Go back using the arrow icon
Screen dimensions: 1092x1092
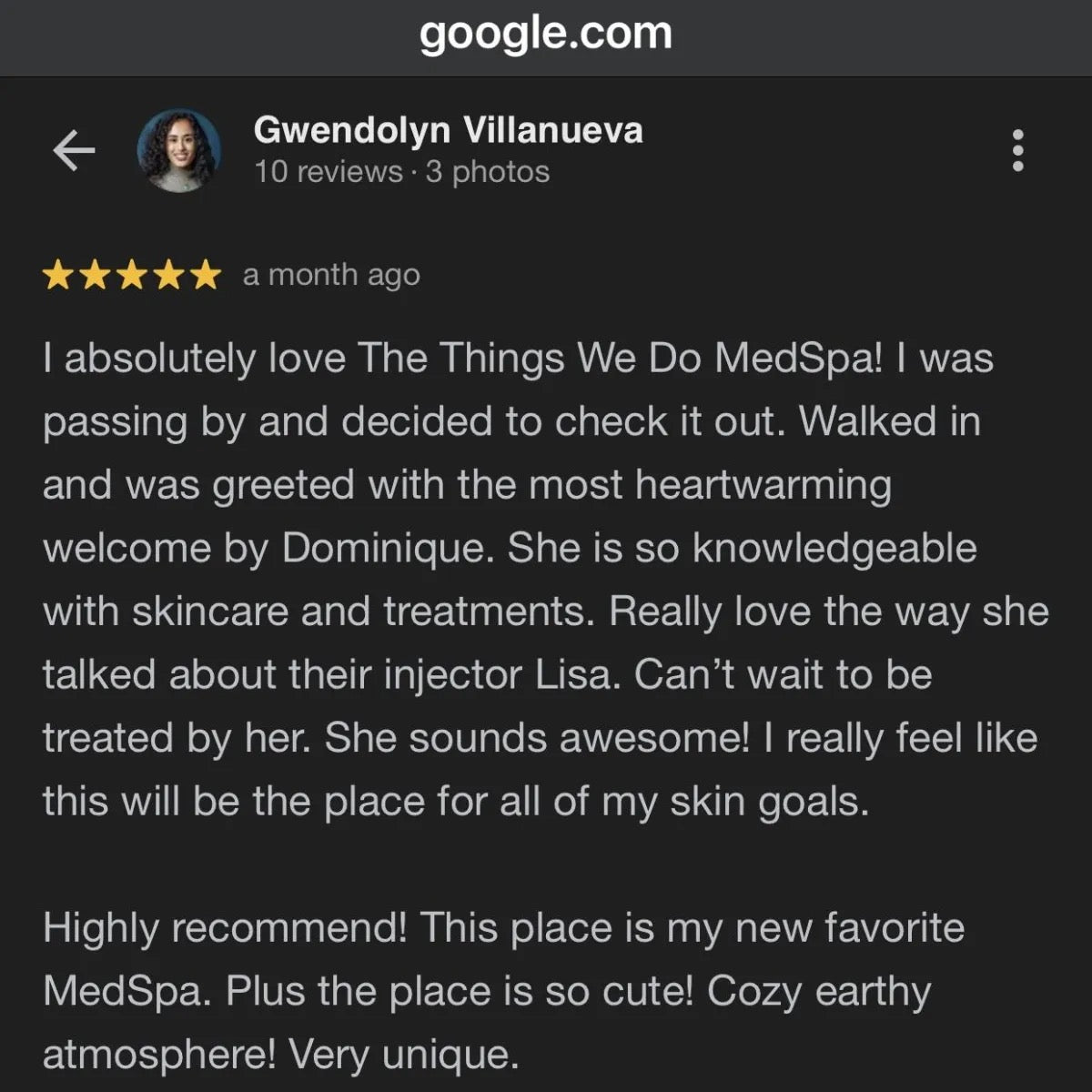[x=74, y=151]
